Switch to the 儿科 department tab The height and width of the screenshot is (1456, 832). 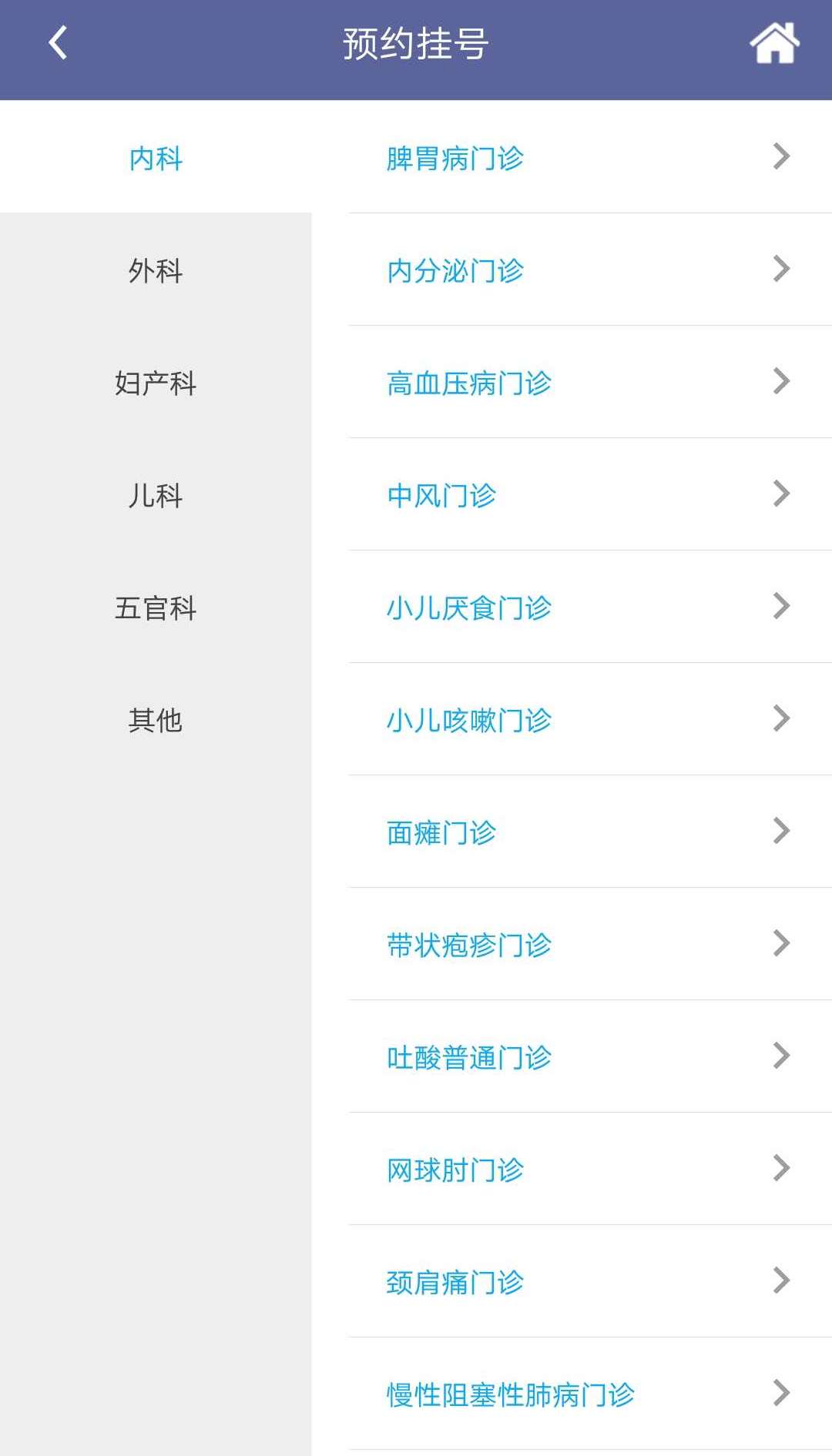(x=156, y=496)
